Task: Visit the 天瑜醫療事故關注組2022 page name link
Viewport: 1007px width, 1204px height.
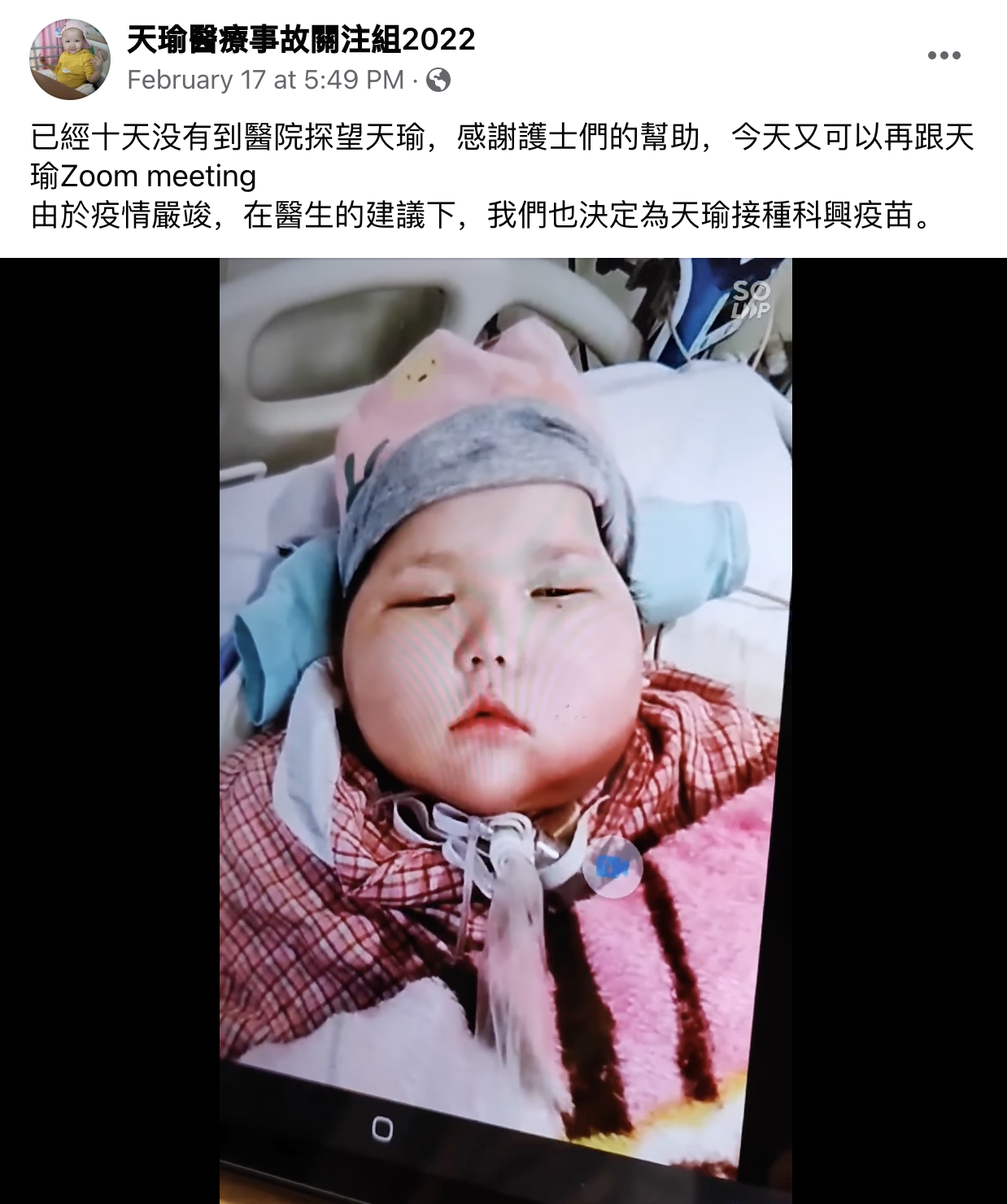Action: tap(301, 39)
